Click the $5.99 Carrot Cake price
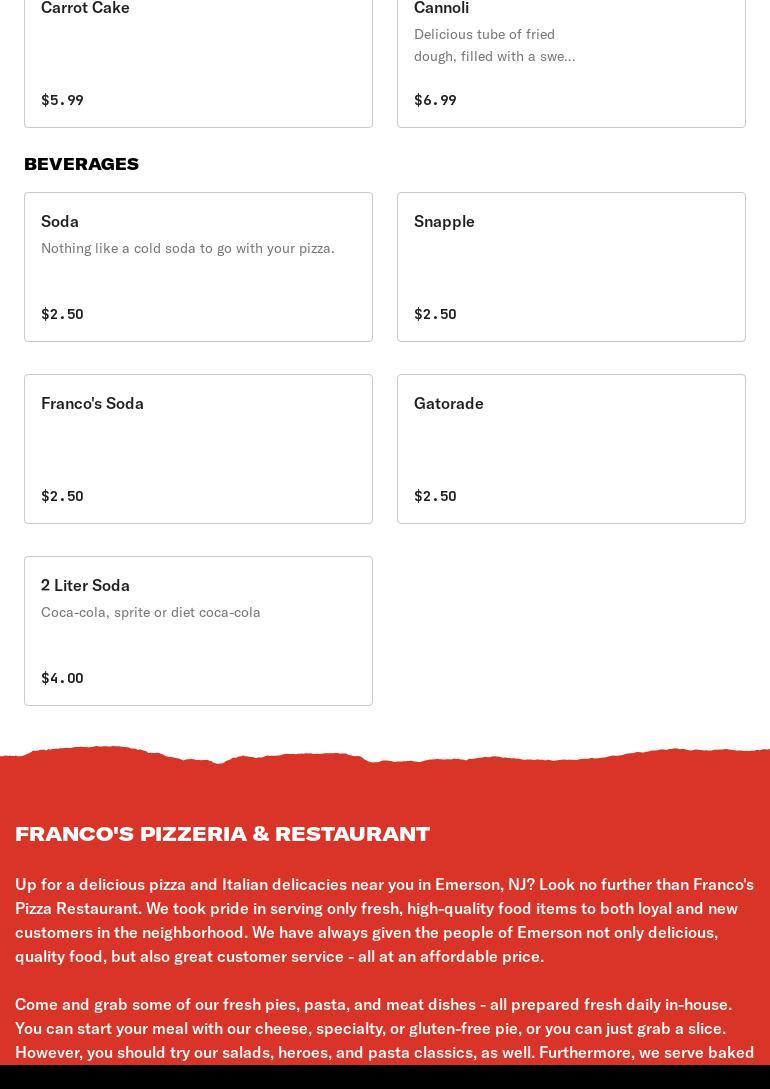Image resolution: width=770 pixels, height=1089 pixels. click(62, 100)
